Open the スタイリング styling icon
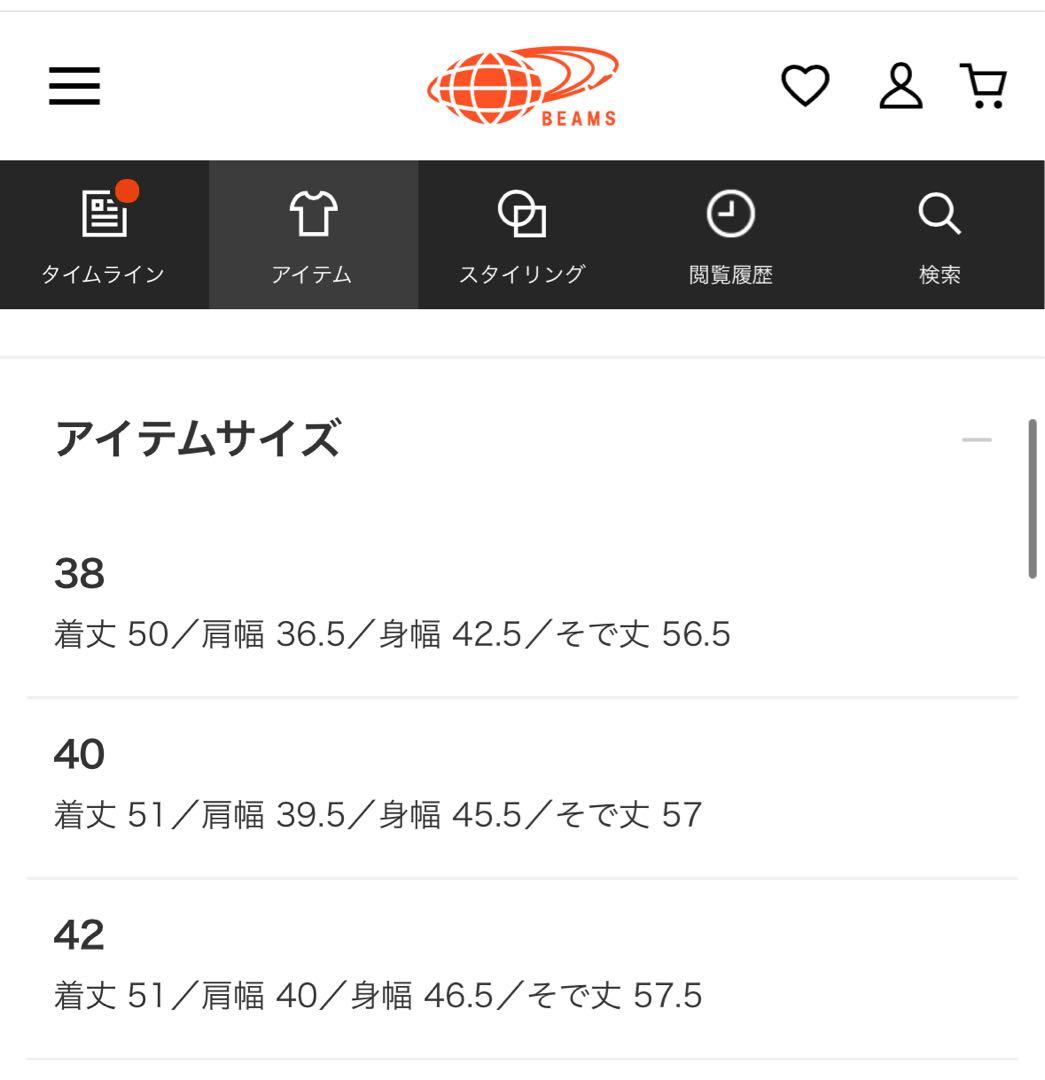The image size is (1045, 1080). click(524, 213)
